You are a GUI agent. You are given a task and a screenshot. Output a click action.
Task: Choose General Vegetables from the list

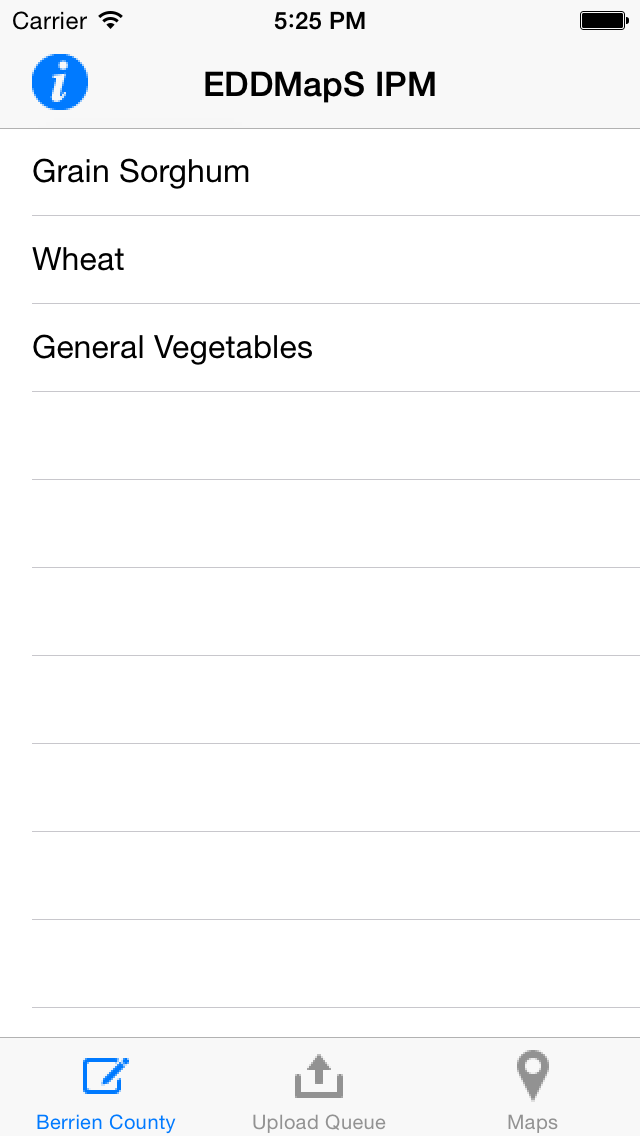tap(320, 348)
